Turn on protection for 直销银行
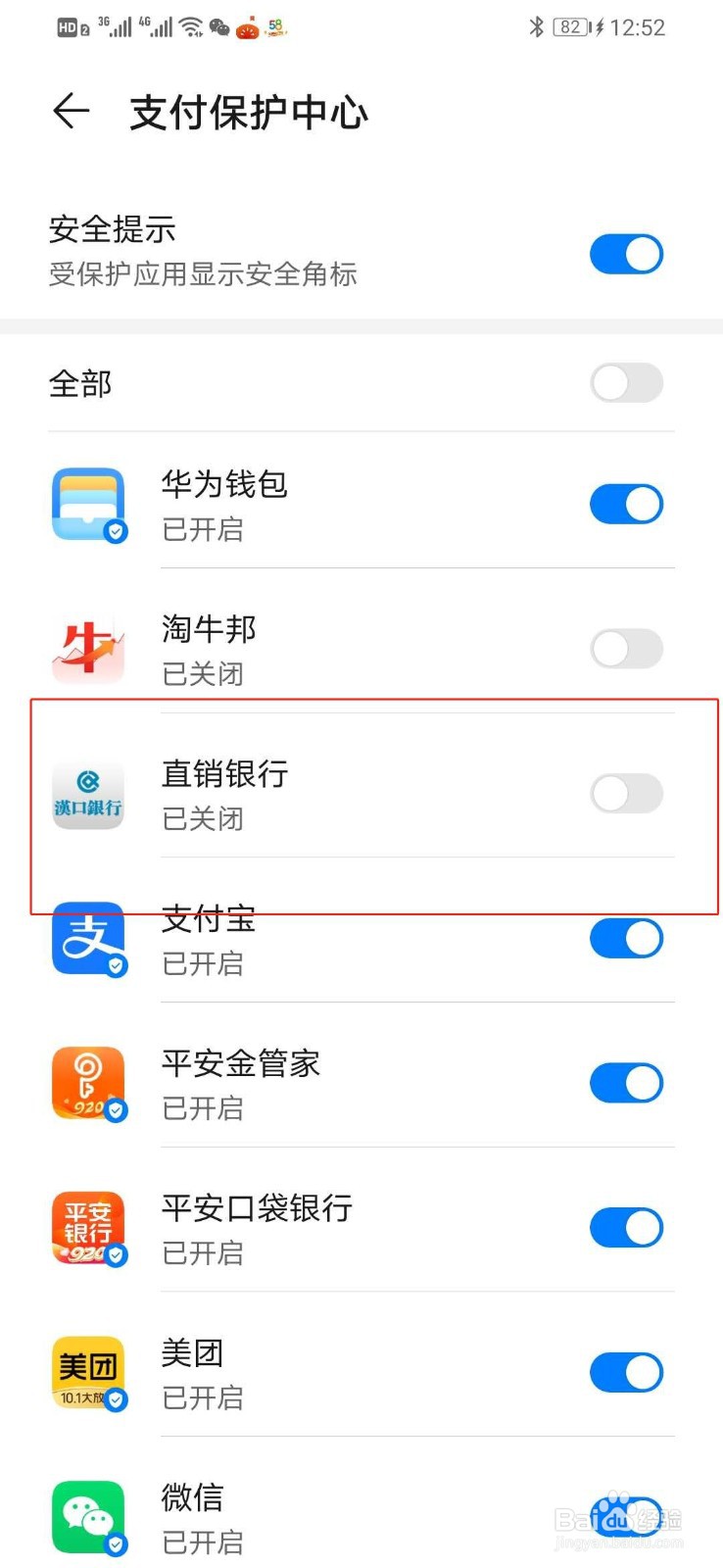This screenshot has width=723, height=1568. [627, 794]
